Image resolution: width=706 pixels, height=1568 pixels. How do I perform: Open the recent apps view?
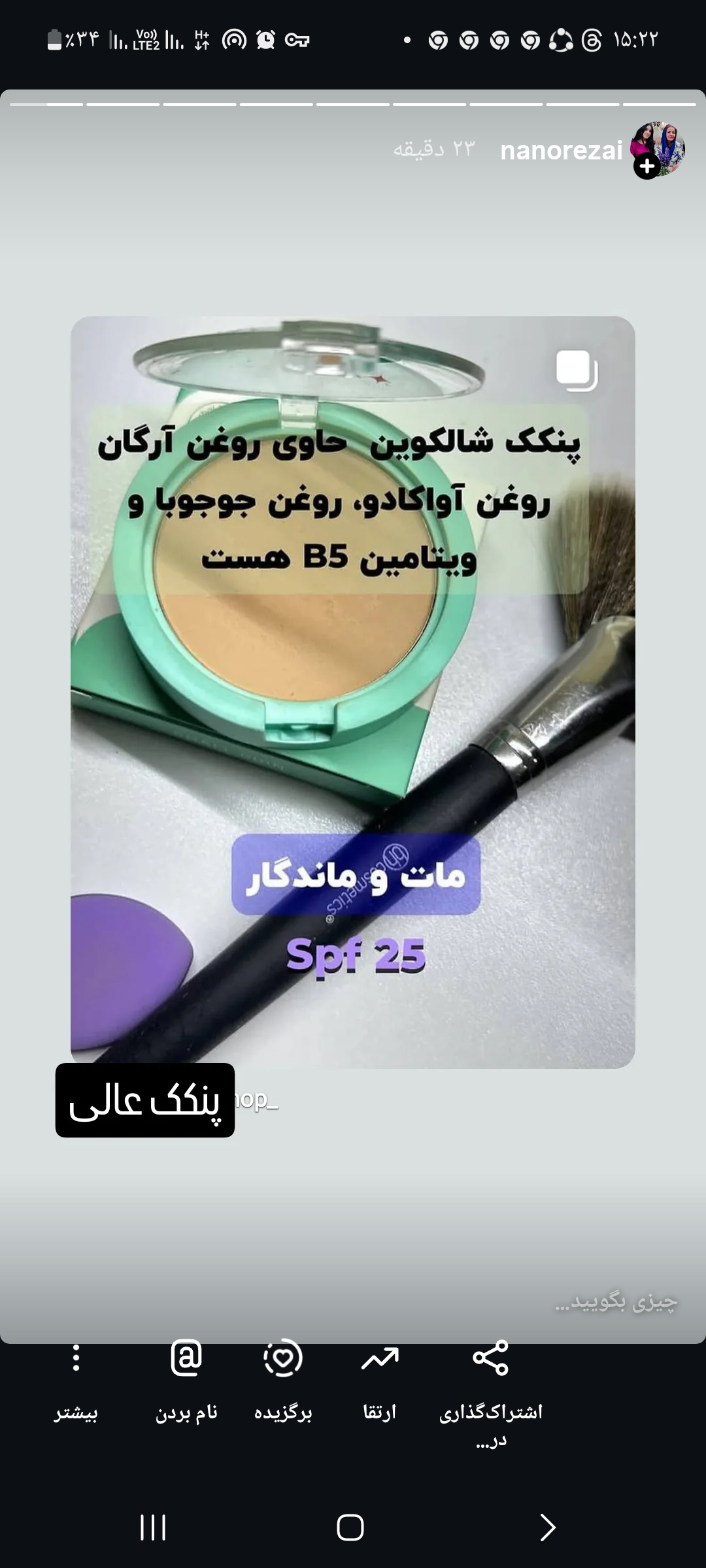(154, 1527)
